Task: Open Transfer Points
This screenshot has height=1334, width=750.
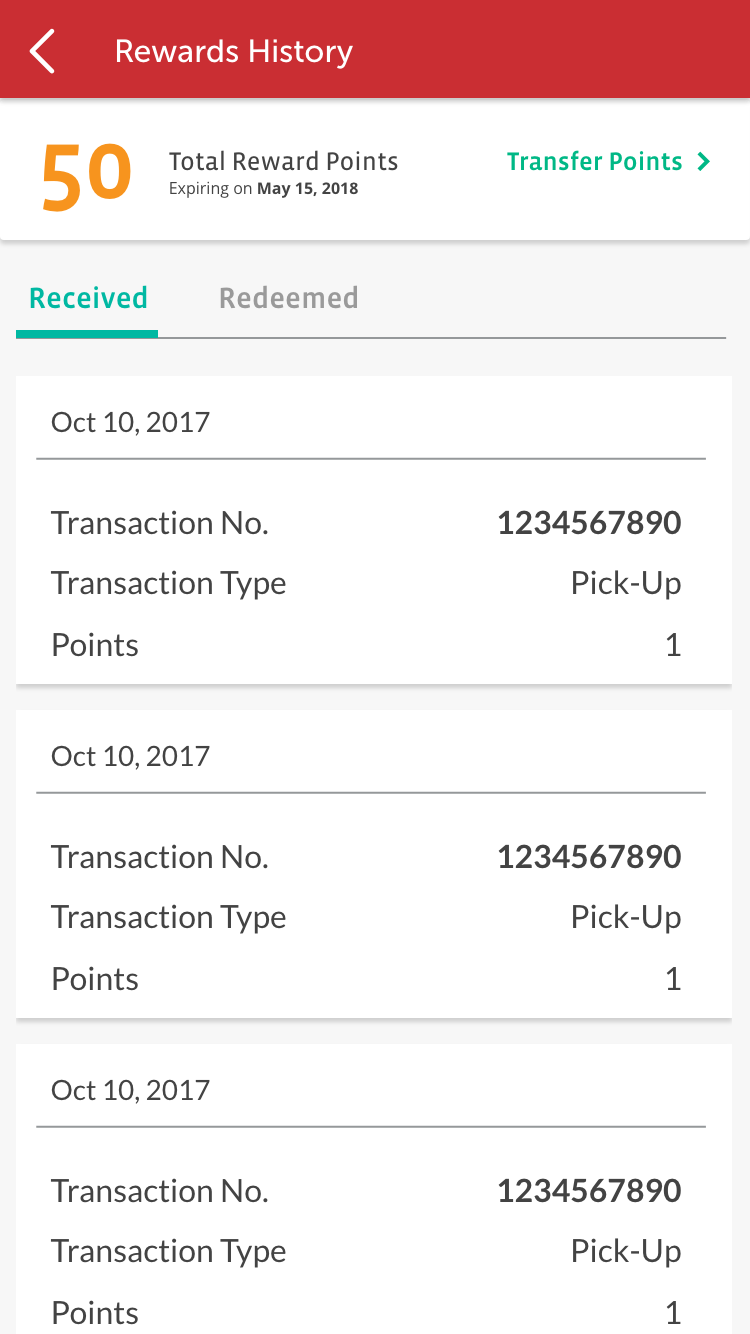Action: pyautogui.click(x=608, y=162)
